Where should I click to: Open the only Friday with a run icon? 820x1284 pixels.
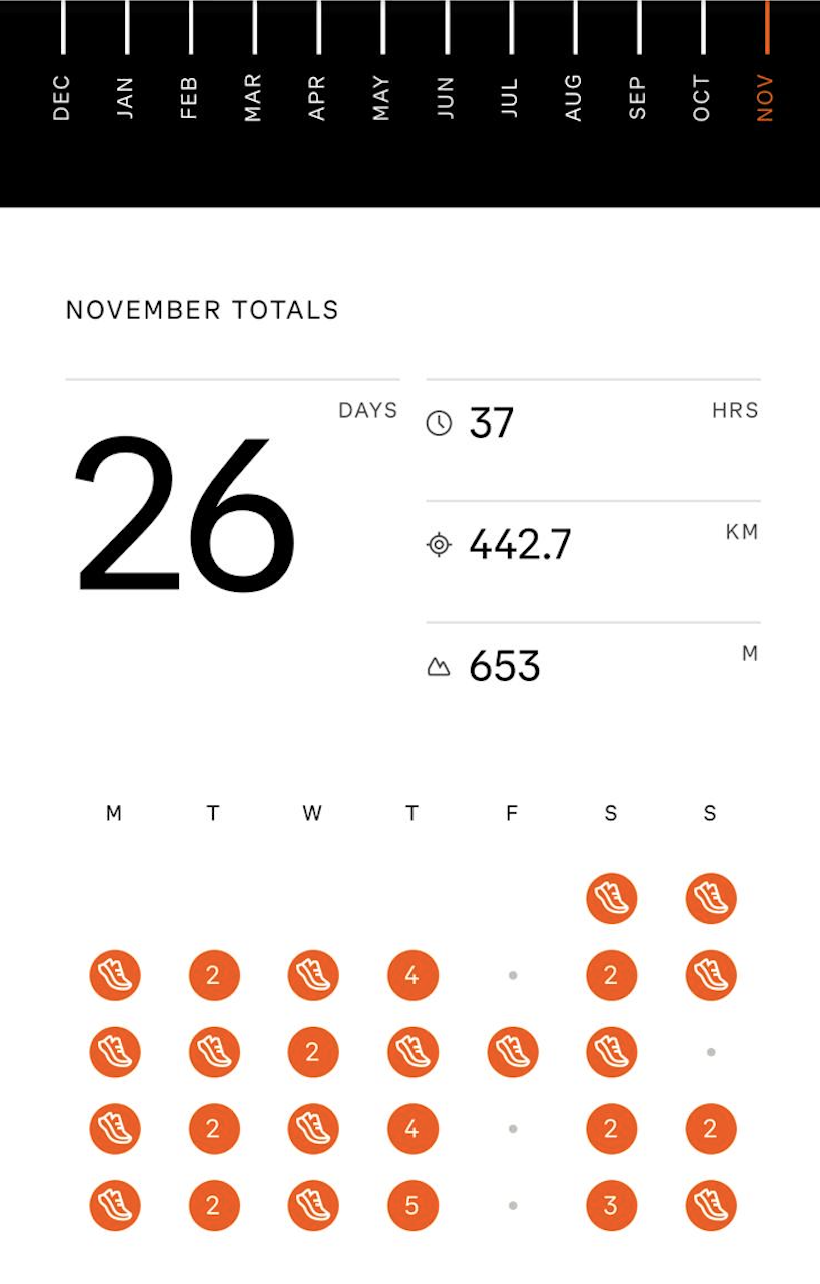[512, 1052]
